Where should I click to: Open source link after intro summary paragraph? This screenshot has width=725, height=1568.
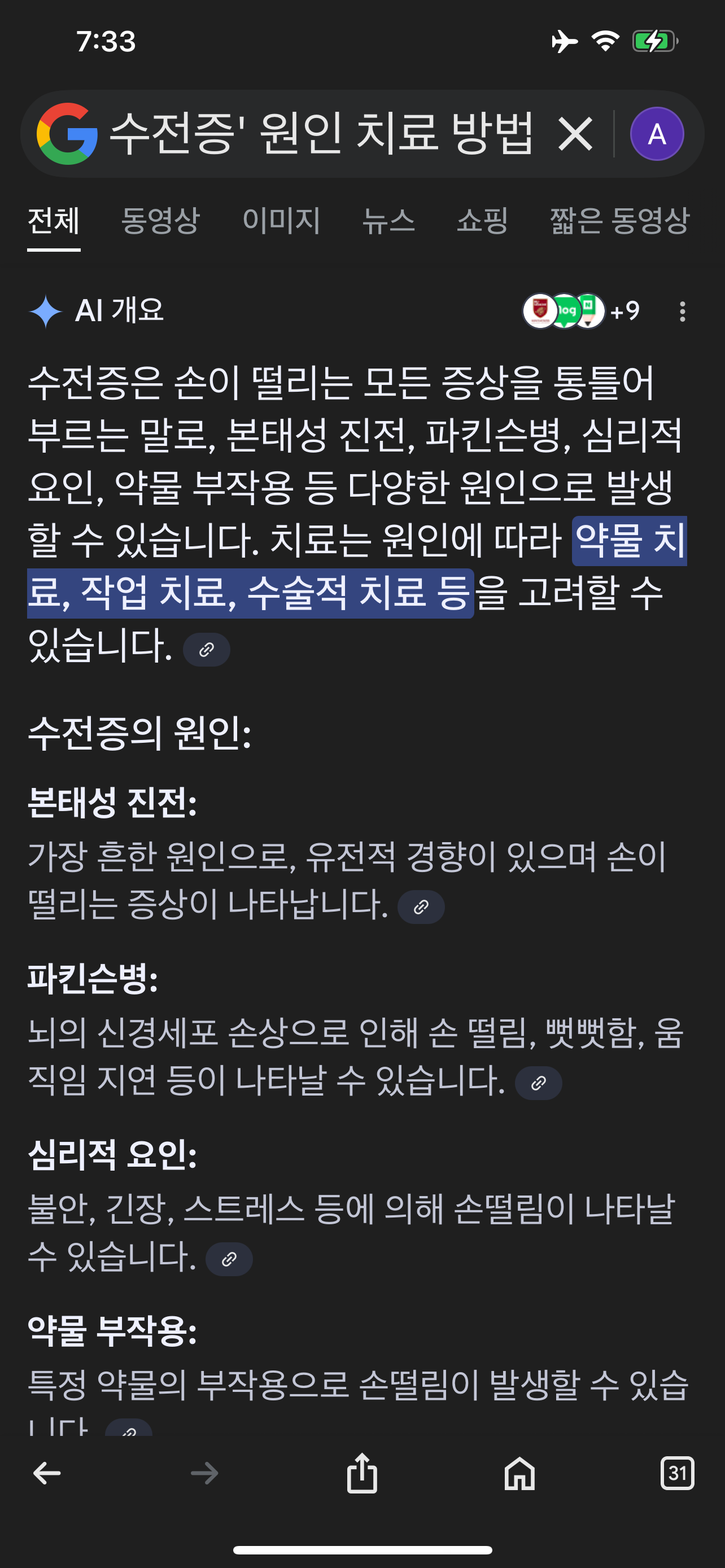[206, 650]
